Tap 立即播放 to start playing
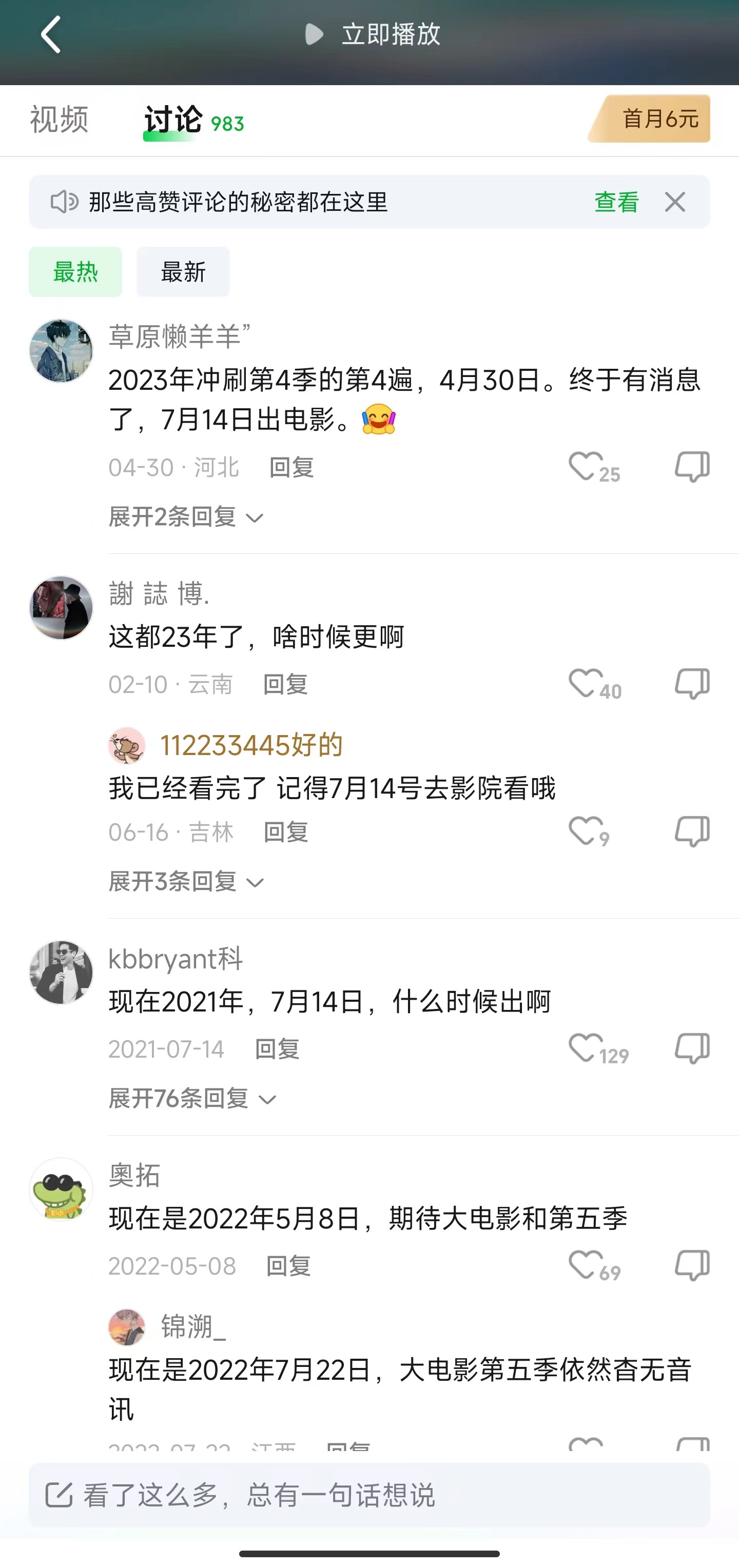This screenshot has height=1568, width=739. click(x=373, y=35)
